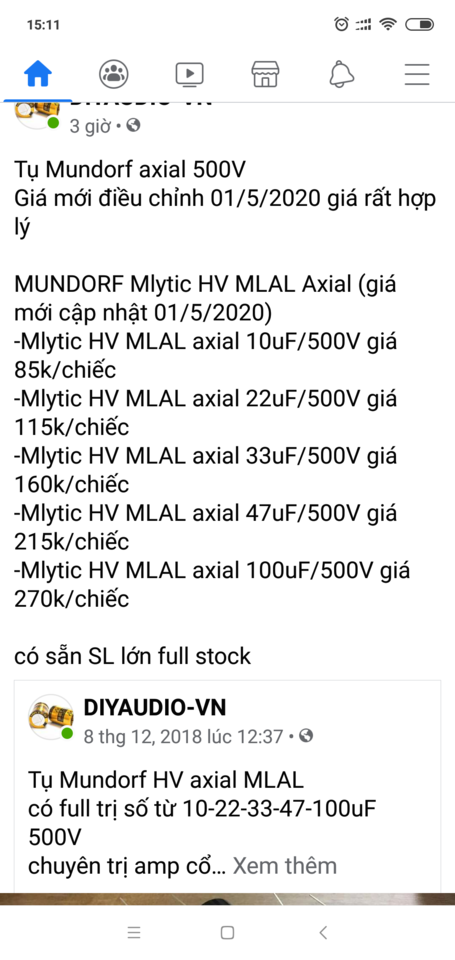
Task: Open the hamburger menu tab
Action: [417, 74]
